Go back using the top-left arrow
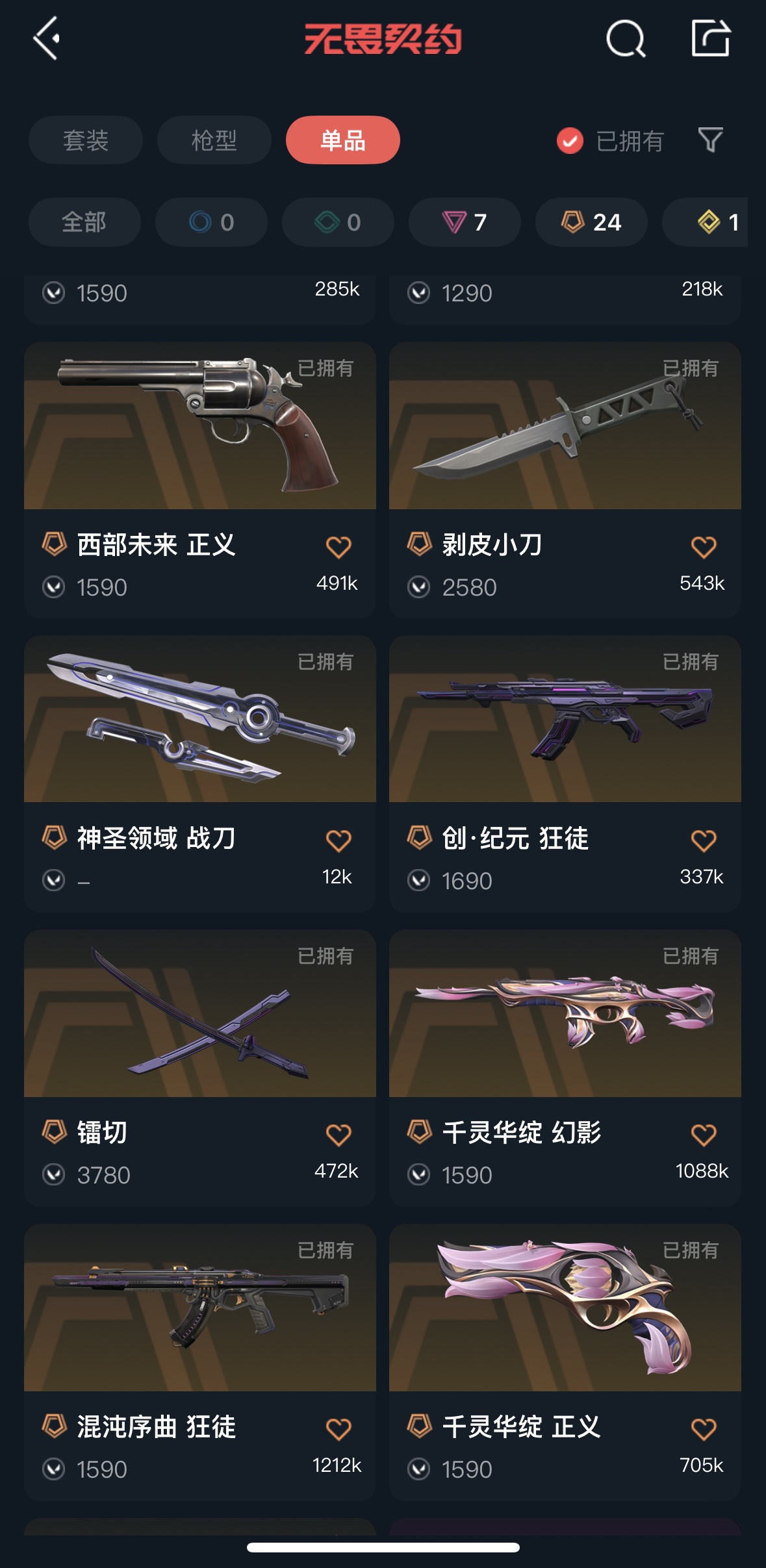766x1568 pixels. pyautogui.click(x=47, y=39)
